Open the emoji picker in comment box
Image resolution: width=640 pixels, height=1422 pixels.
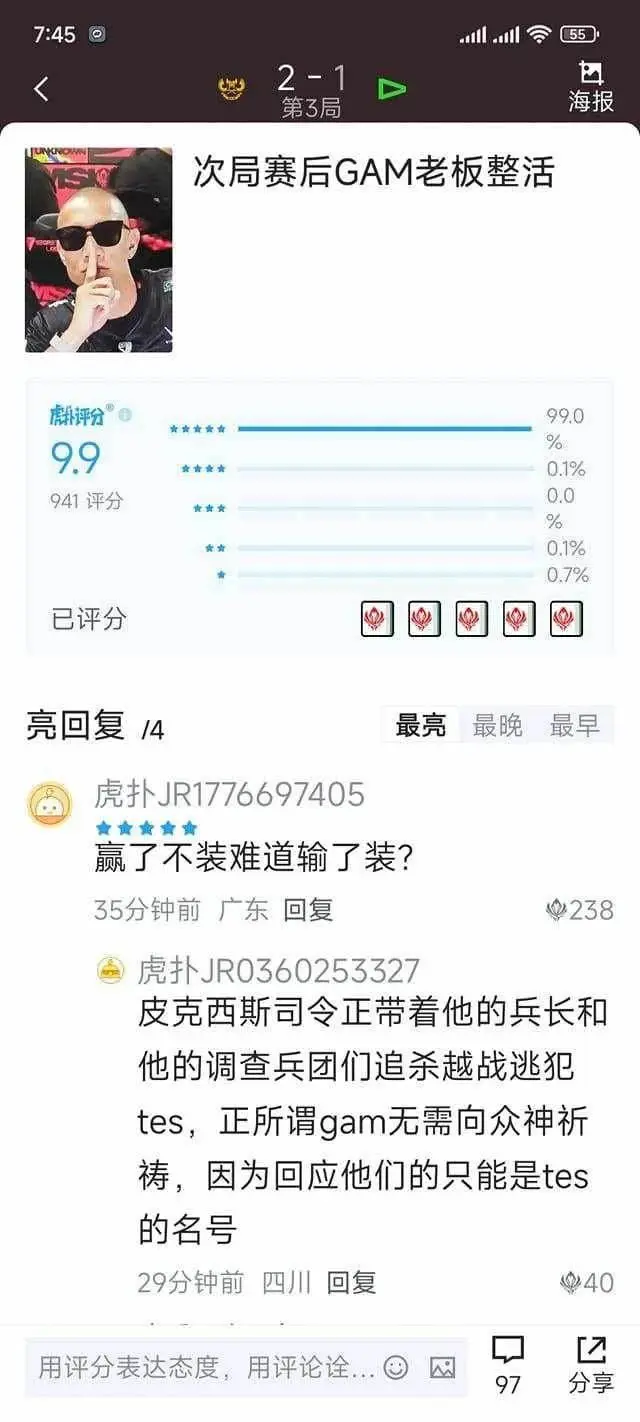click(x=396, y=1367)
